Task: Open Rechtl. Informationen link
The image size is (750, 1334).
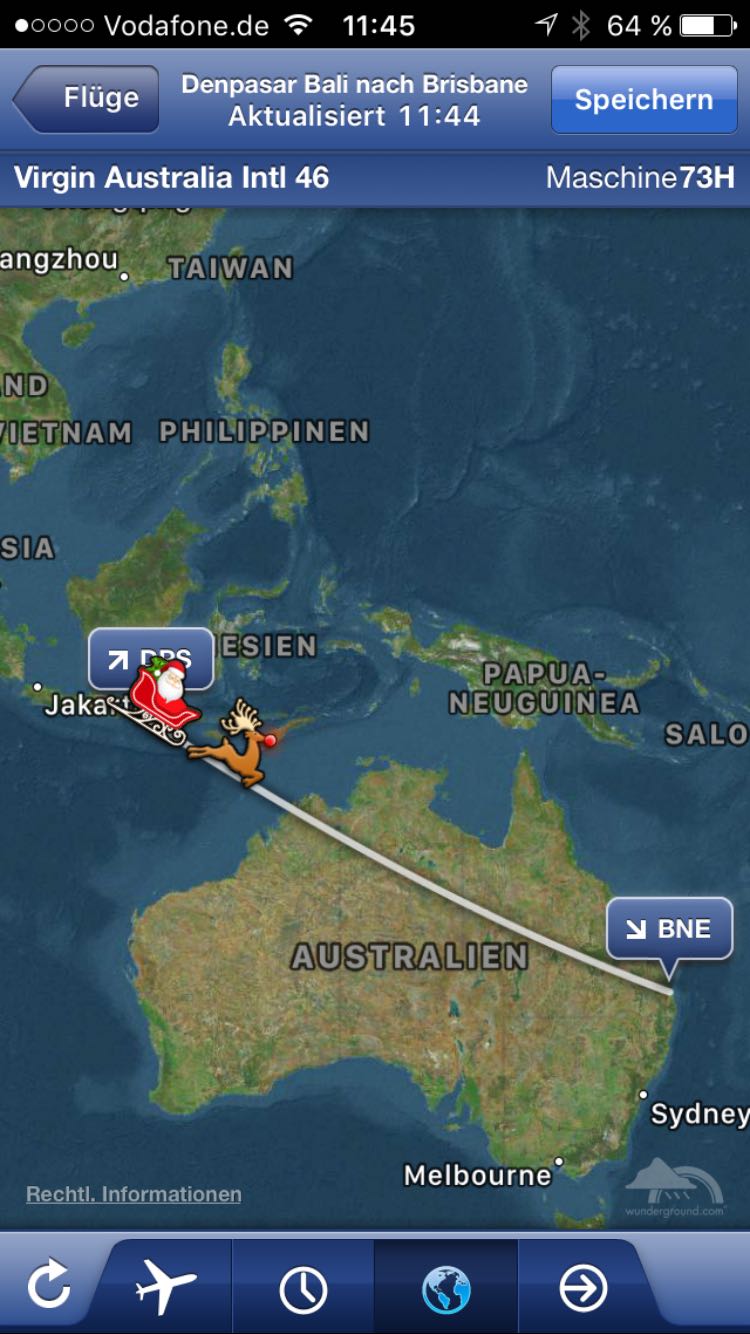Action: coord(134,1194)
